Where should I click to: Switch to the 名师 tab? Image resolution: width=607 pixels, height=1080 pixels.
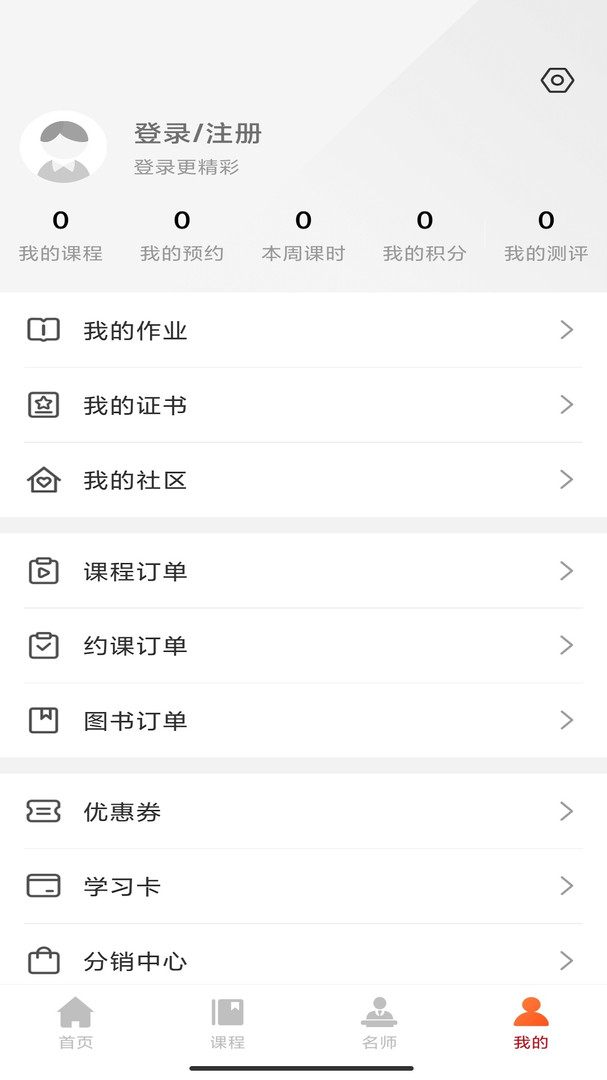click(379, 1024)
